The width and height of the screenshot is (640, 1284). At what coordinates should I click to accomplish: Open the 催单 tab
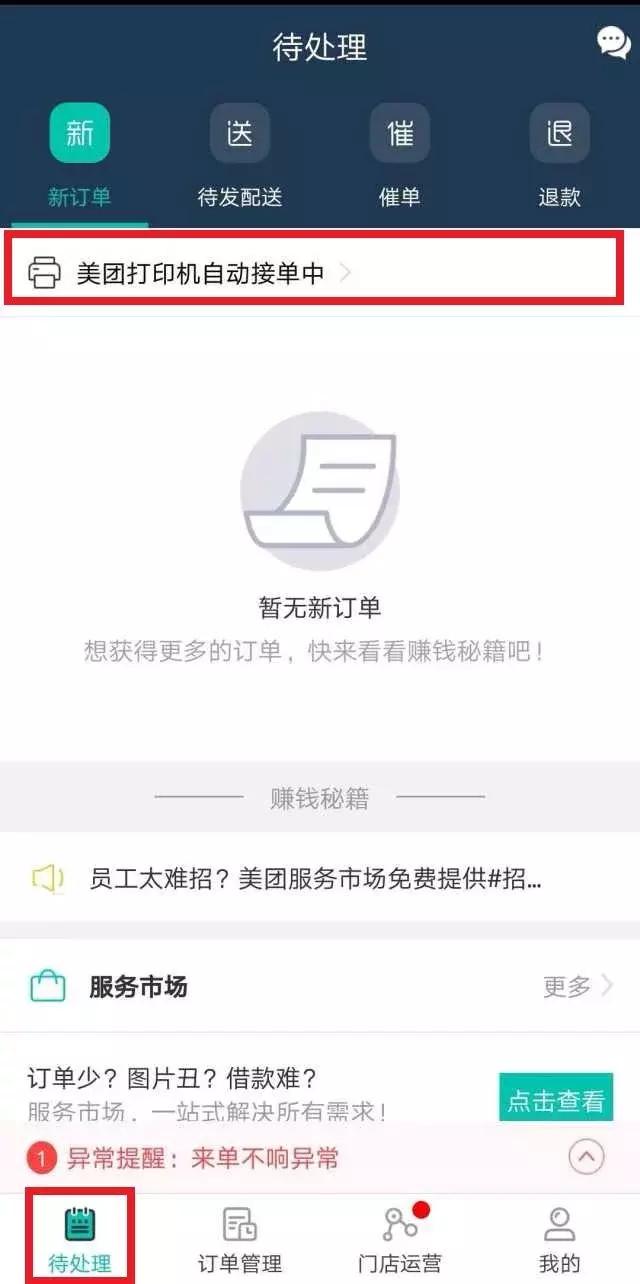tap(400, 156)
